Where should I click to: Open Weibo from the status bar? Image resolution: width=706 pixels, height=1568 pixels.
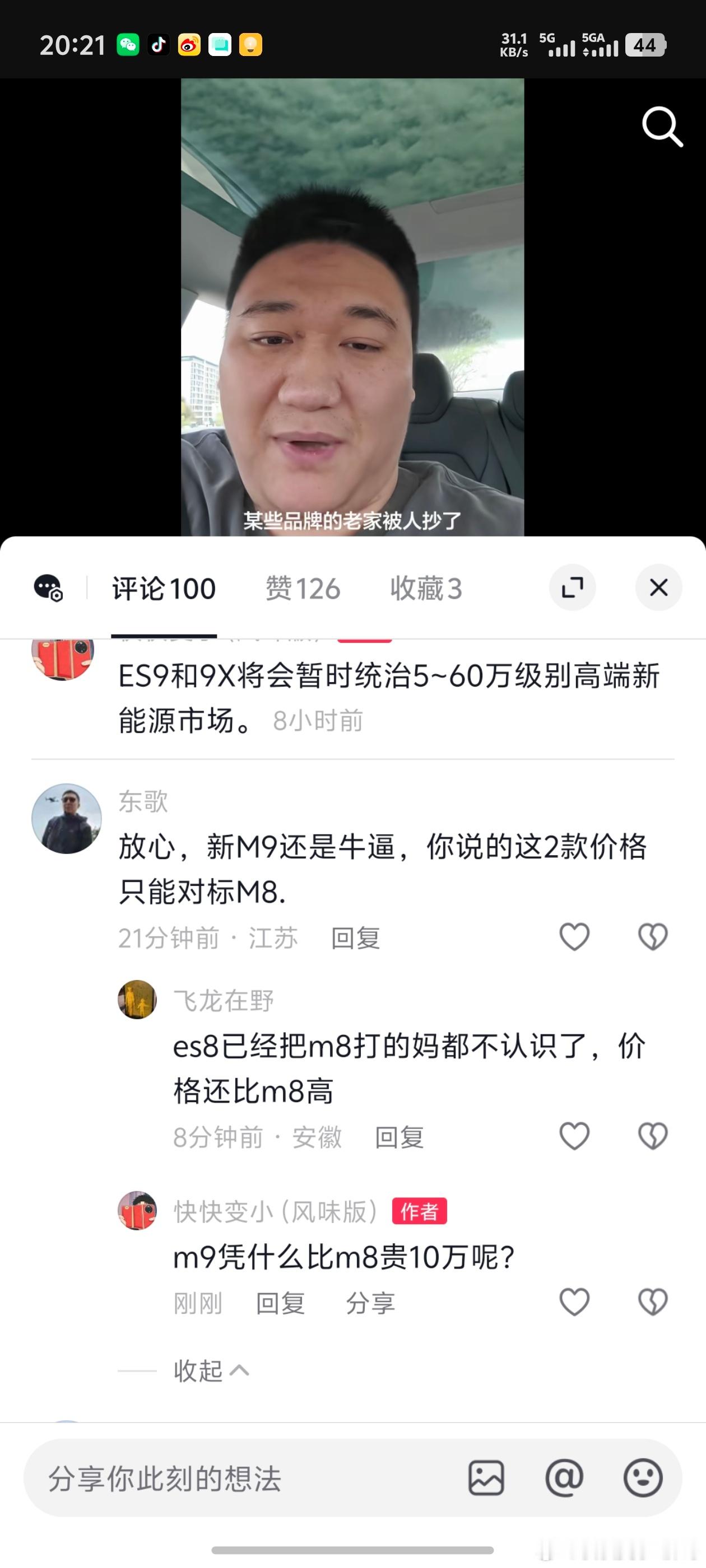[189, 44]
